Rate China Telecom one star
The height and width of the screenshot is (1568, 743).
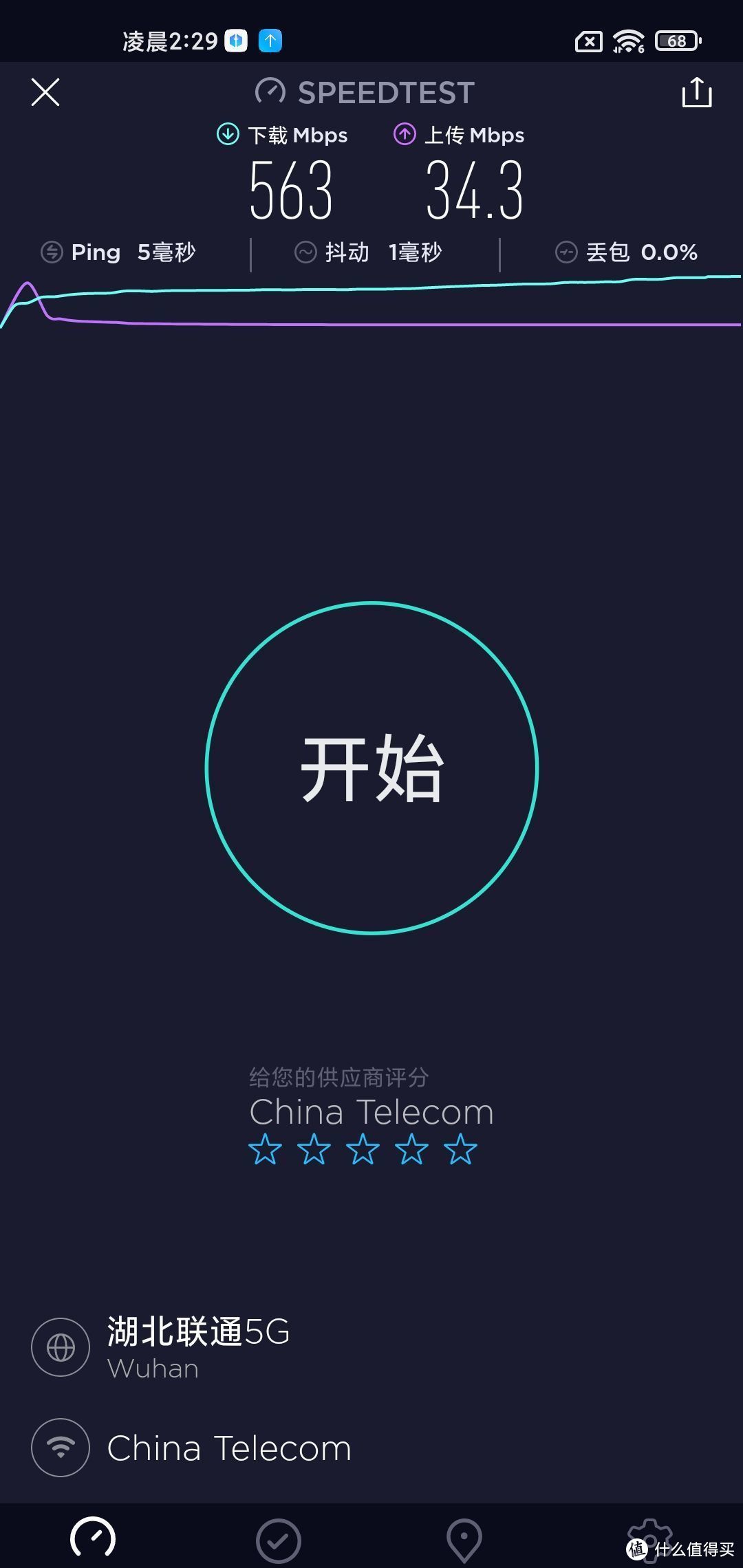[x=266, y=1149]
